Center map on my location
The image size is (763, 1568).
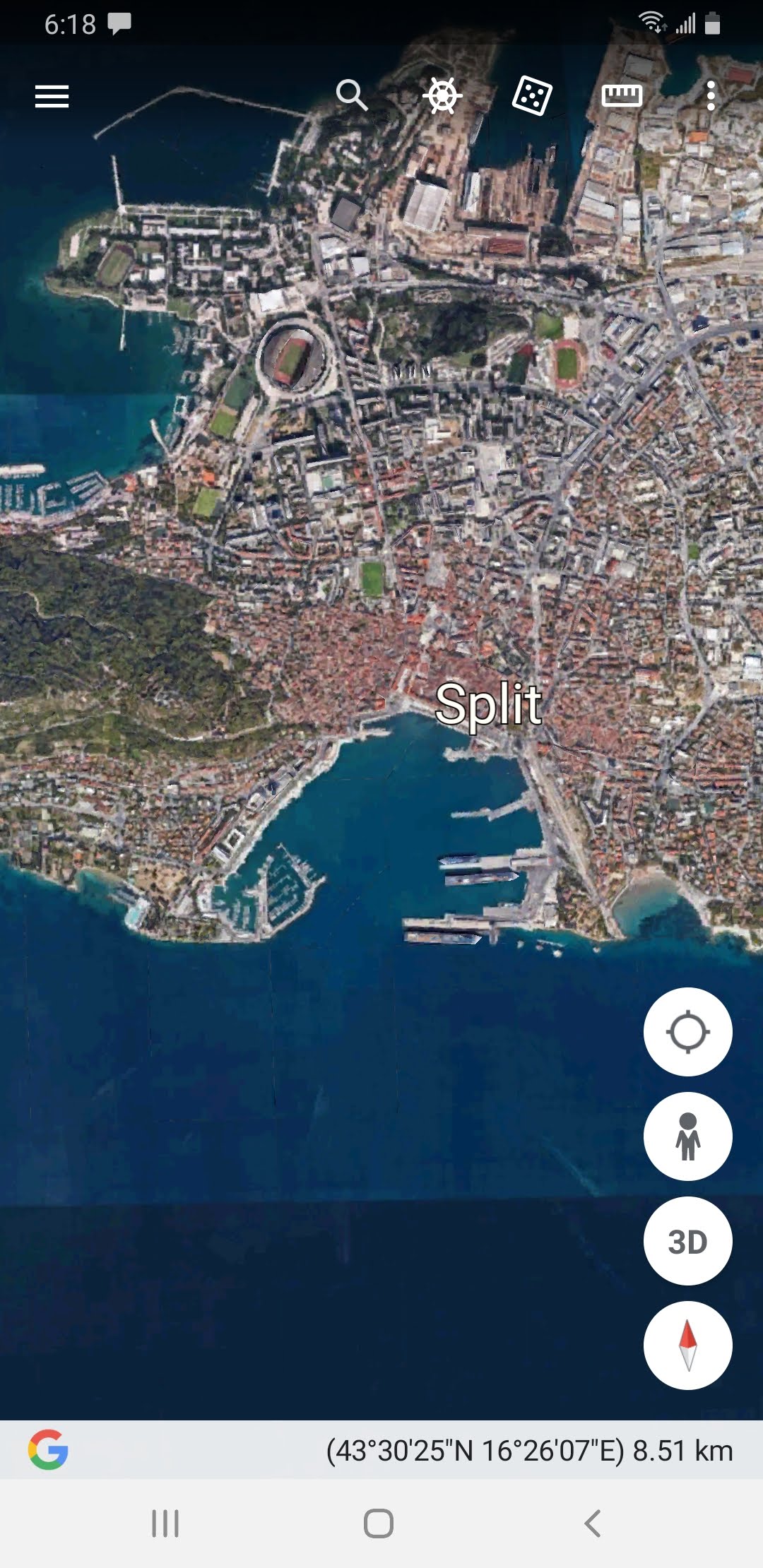point(687,1032)
